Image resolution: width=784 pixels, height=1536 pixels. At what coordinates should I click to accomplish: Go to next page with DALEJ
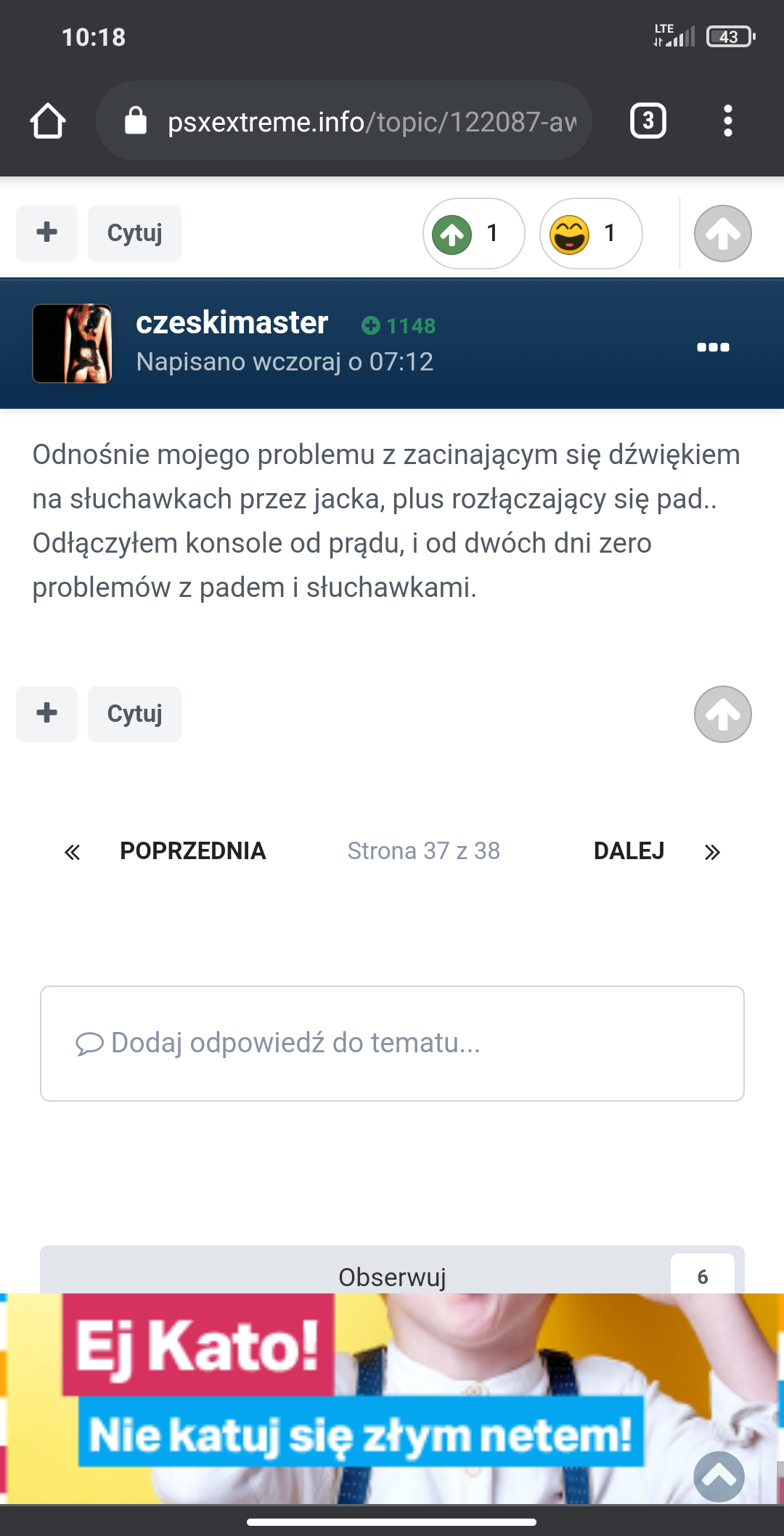click(x=629, y=851)
